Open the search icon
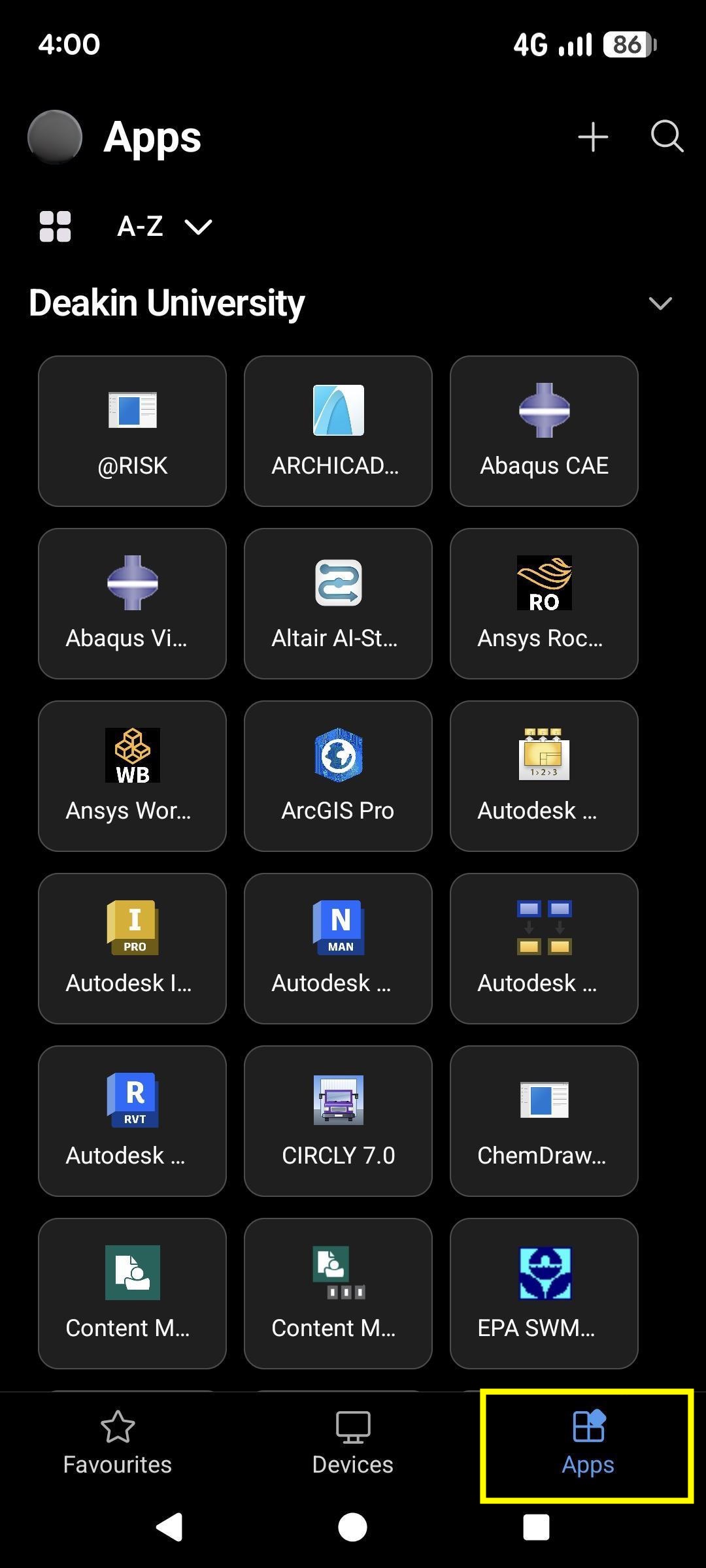 667,137
